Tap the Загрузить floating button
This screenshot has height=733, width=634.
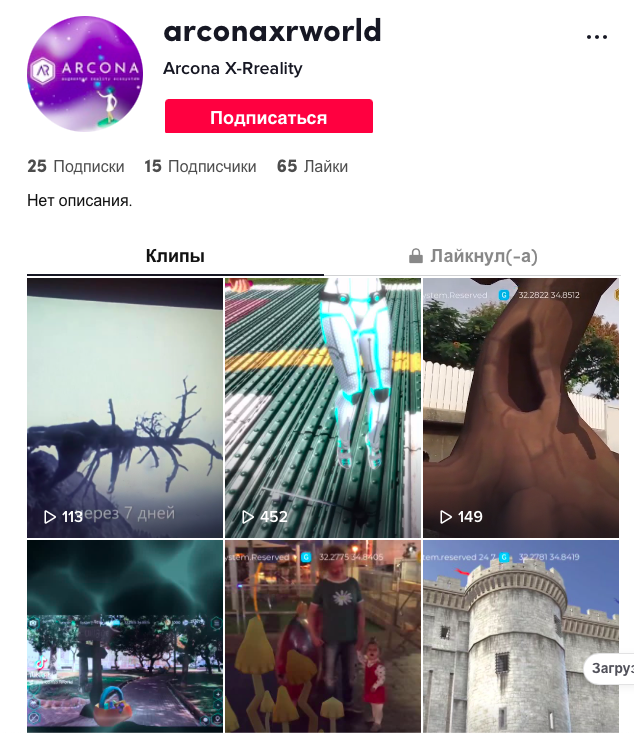click(x=609, y=669)
